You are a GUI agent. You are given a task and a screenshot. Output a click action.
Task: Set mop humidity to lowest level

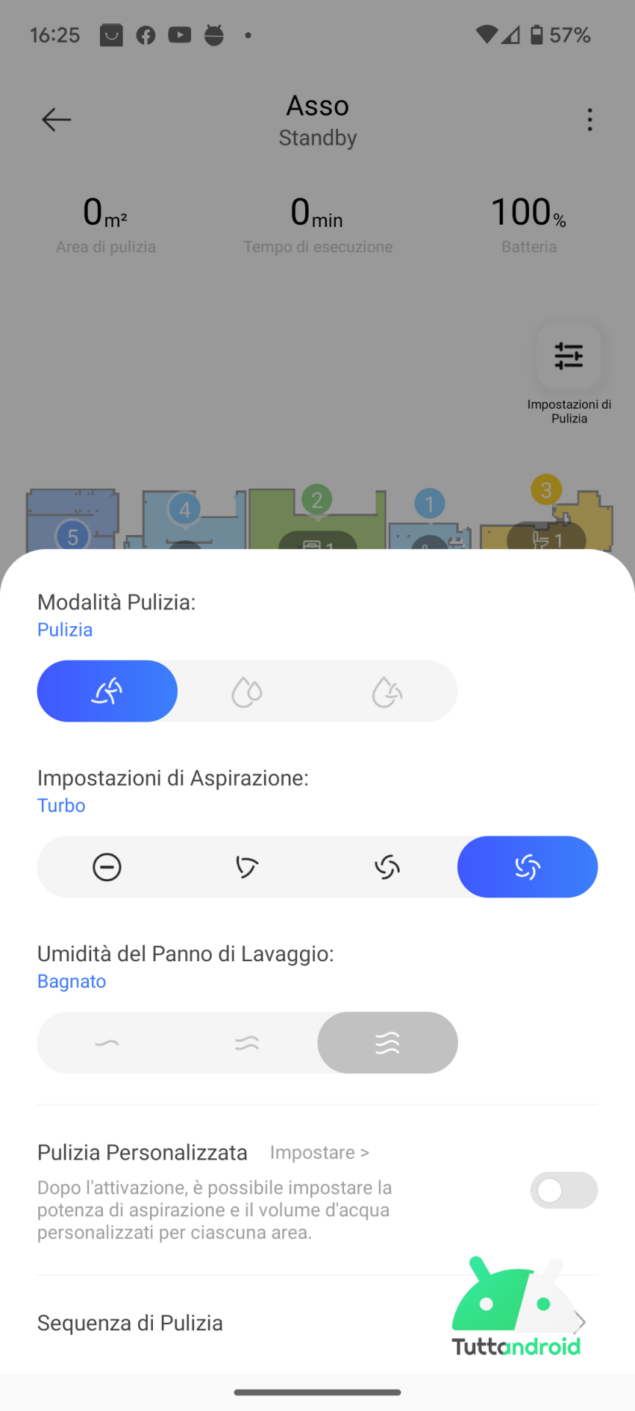(107, 1043)
